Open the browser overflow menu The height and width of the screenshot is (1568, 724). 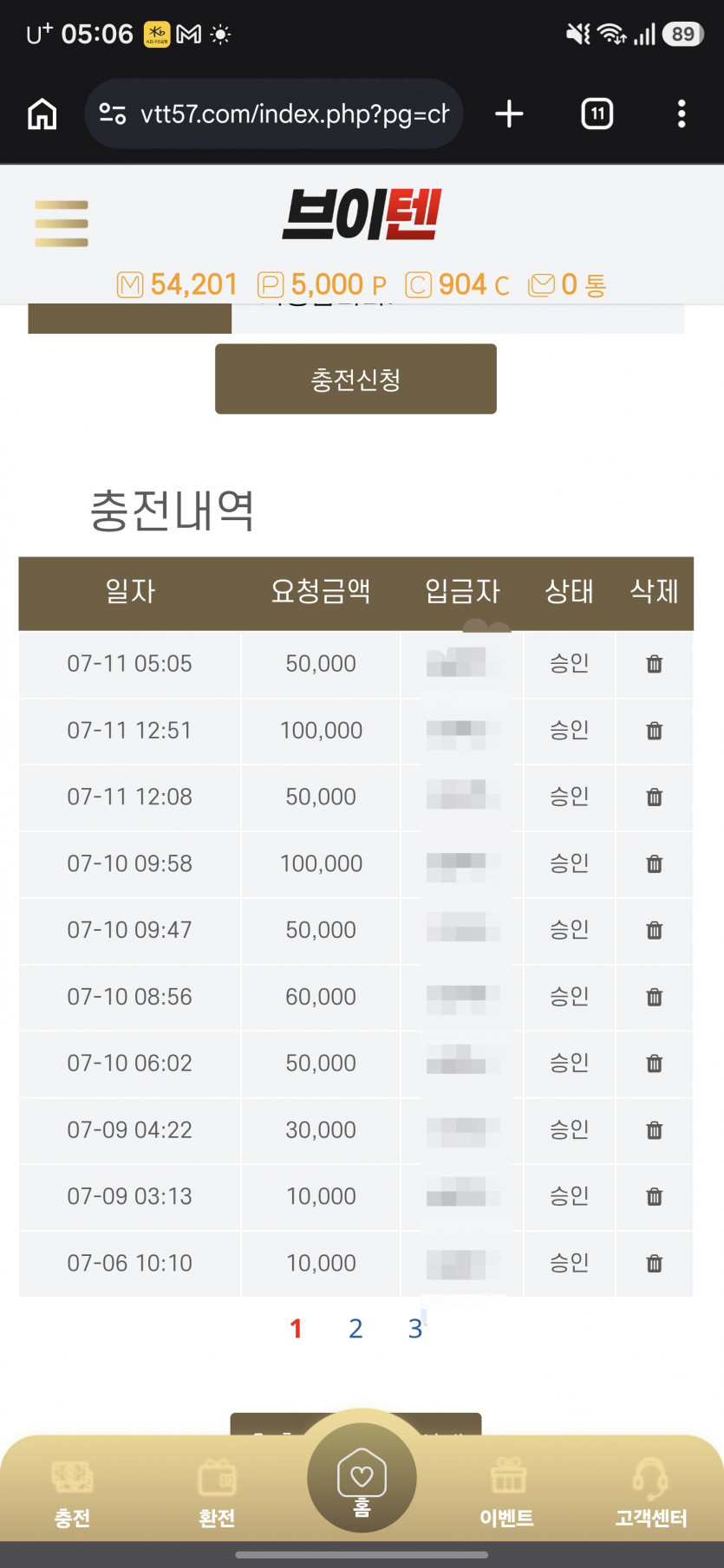click(682, 114)
